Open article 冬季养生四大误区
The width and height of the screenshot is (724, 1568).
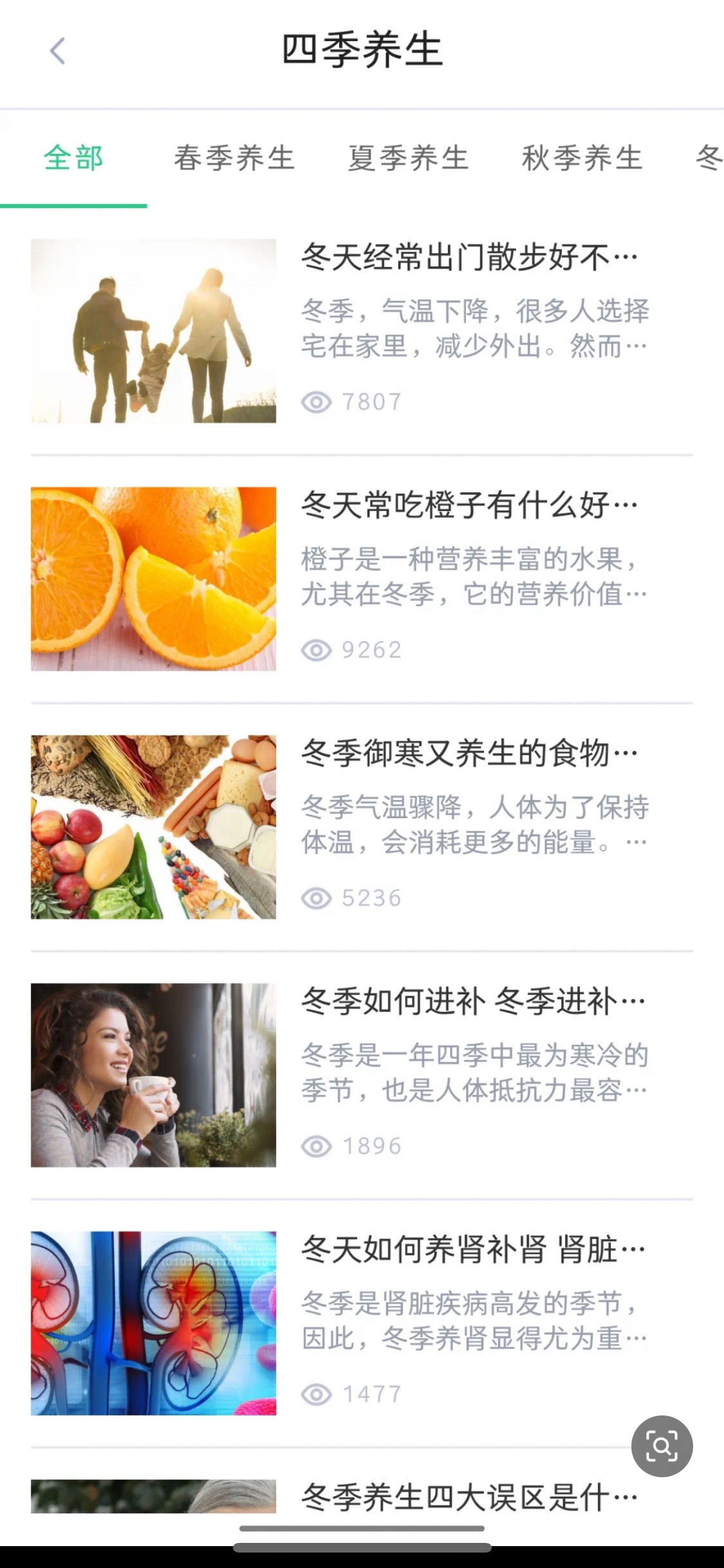[x=470, y=1496]
